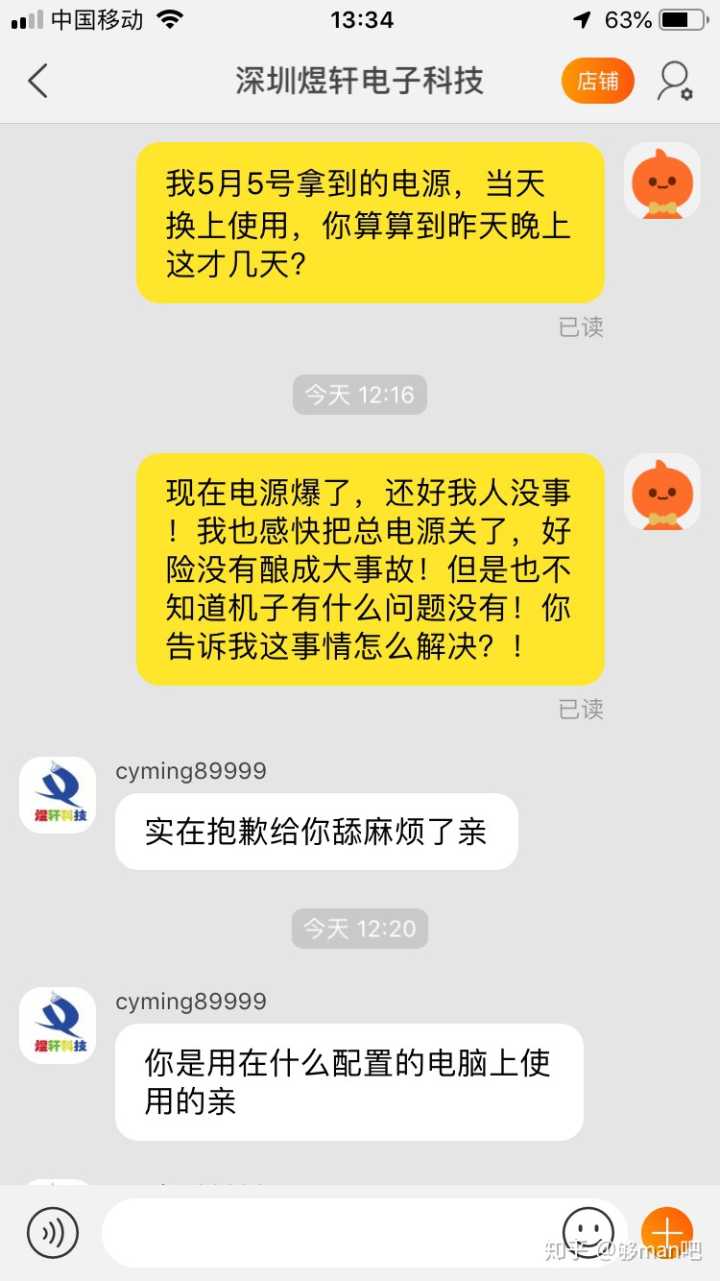Open my avatar beside 我5月5号 message

[661, 181]
